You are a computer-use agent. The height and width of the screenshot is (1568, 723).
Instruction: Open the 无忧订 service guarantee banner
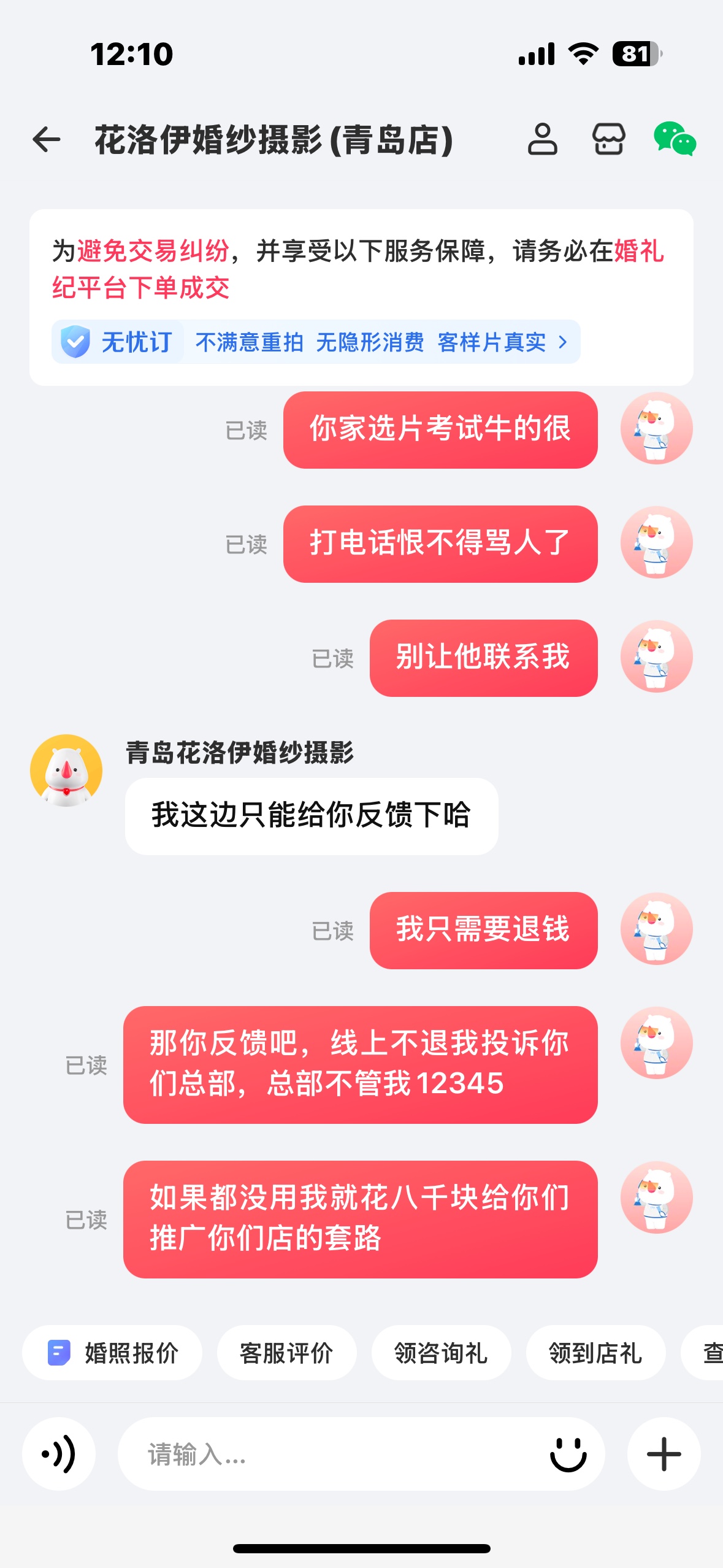coord(316,342)
